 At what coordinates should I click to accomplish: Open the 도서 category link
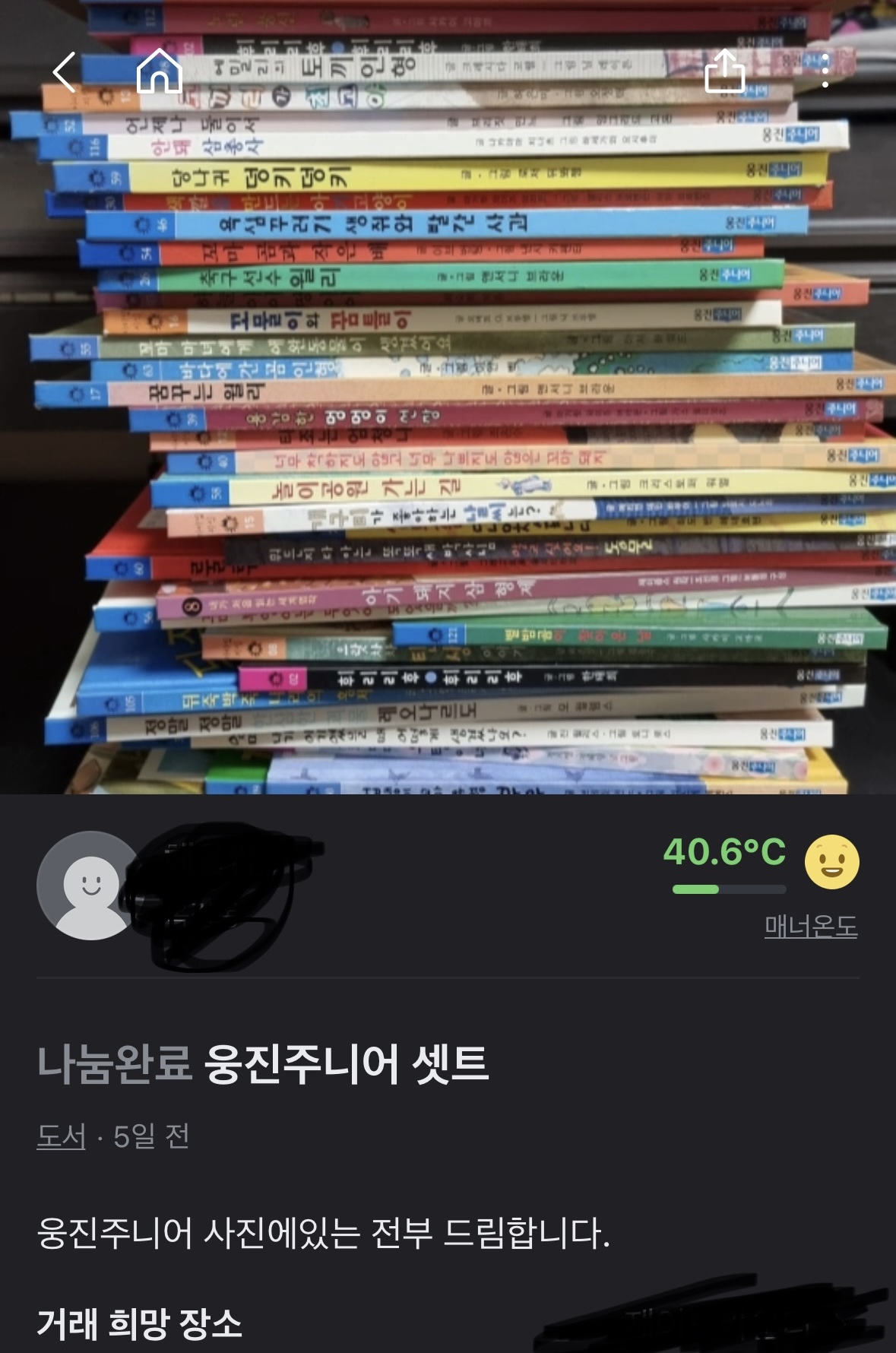coord(61,1136)
